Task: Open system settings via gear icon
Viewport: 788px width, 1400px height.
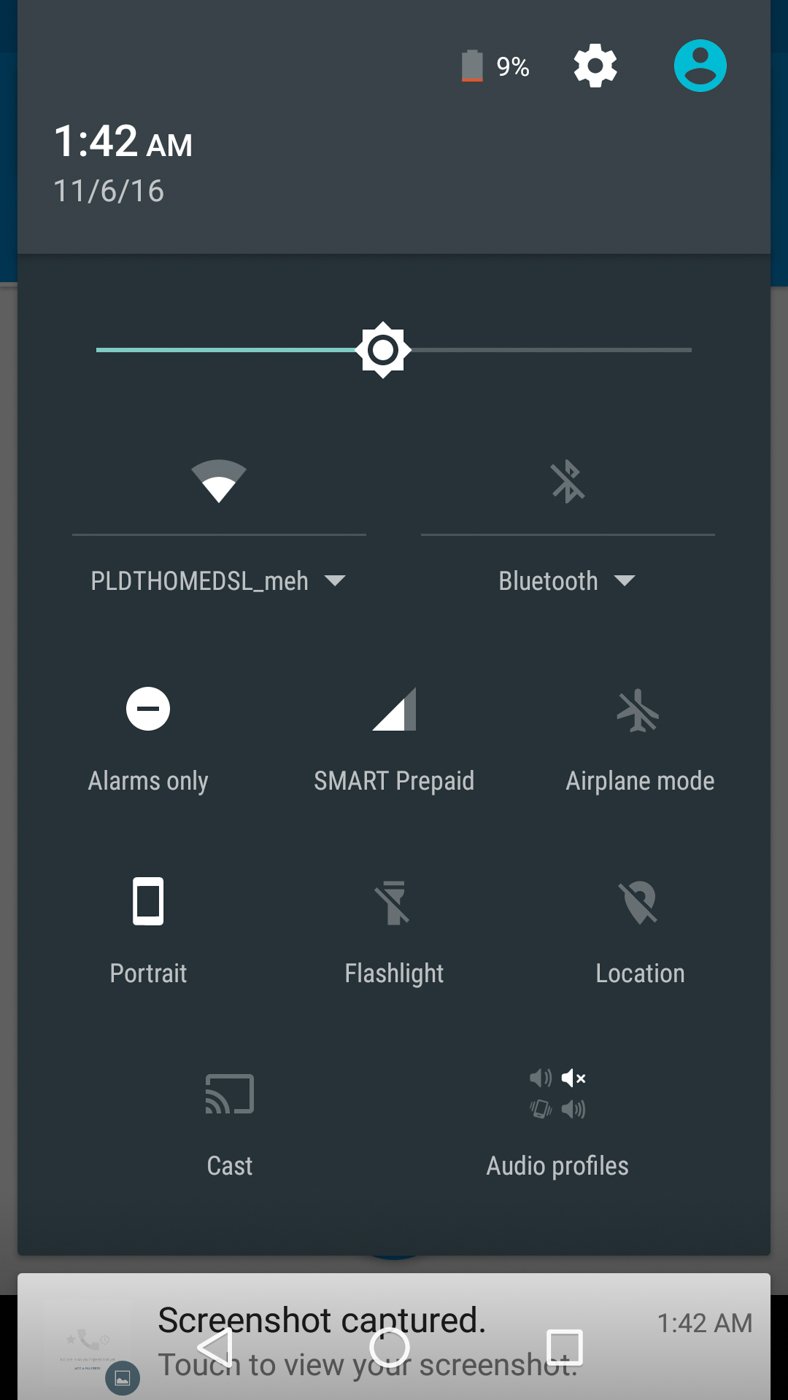Action: [595, 67]
